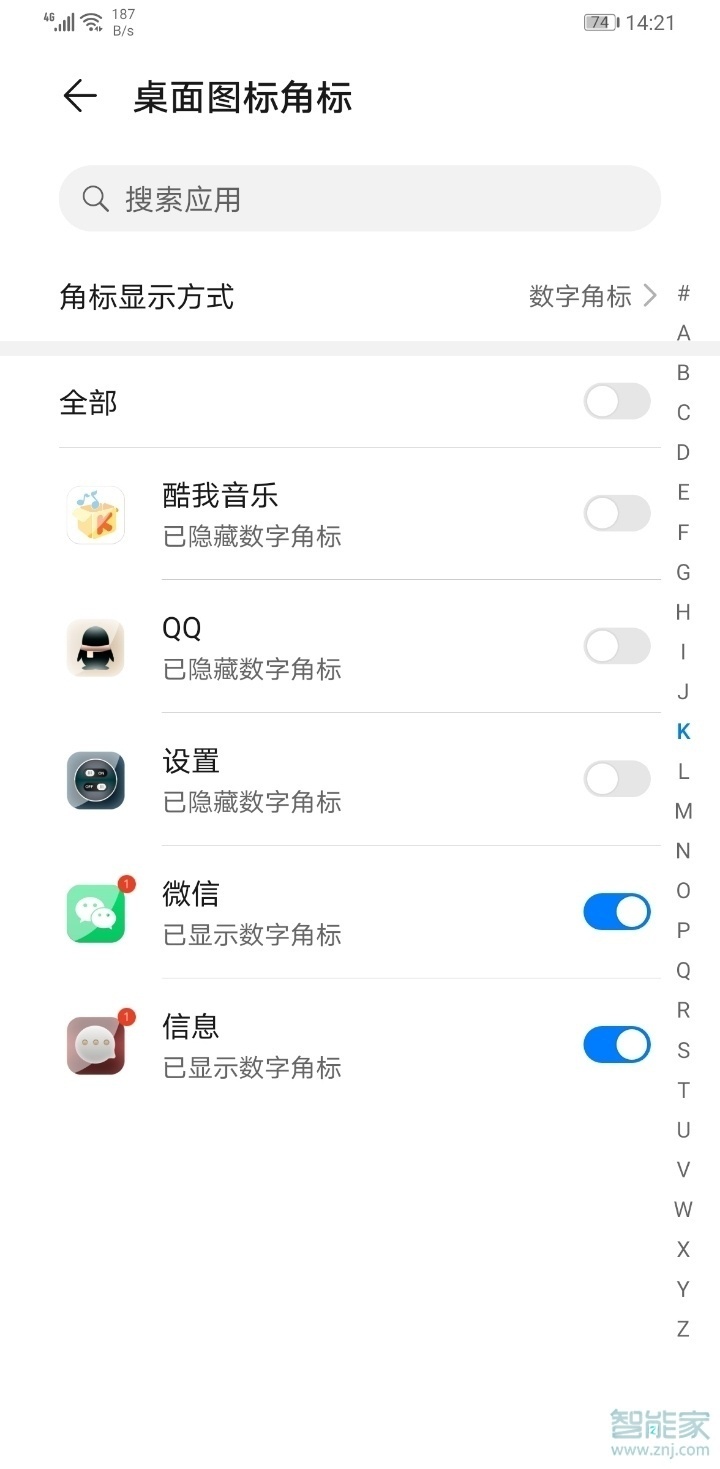720x1469 pixels.
Task: Enable the 全部 master badge switch
Action: 616,401
